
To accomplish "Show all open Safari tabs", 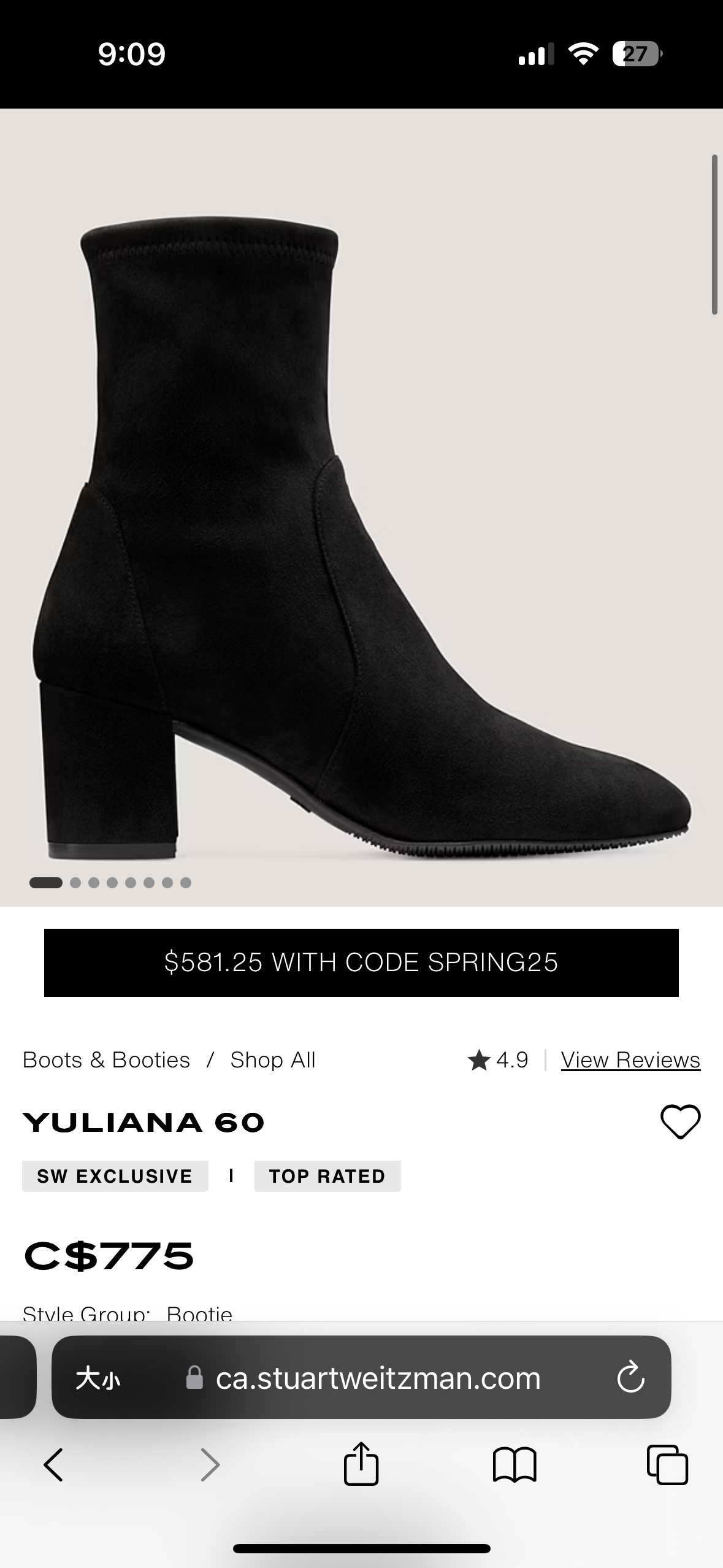I will pos(667,1465).
